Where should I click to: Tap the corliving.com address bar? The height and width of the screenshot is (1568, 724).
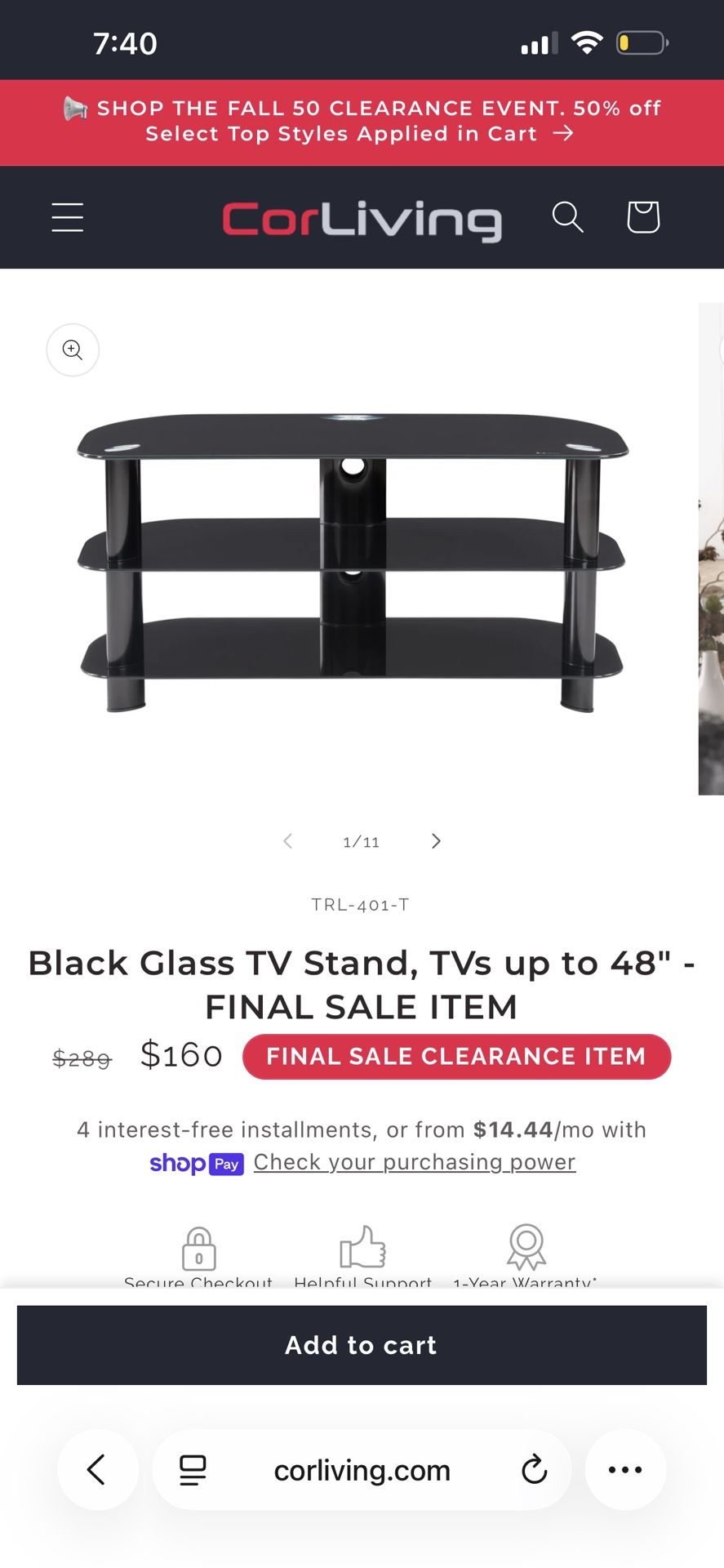(x=362, y=1470)
